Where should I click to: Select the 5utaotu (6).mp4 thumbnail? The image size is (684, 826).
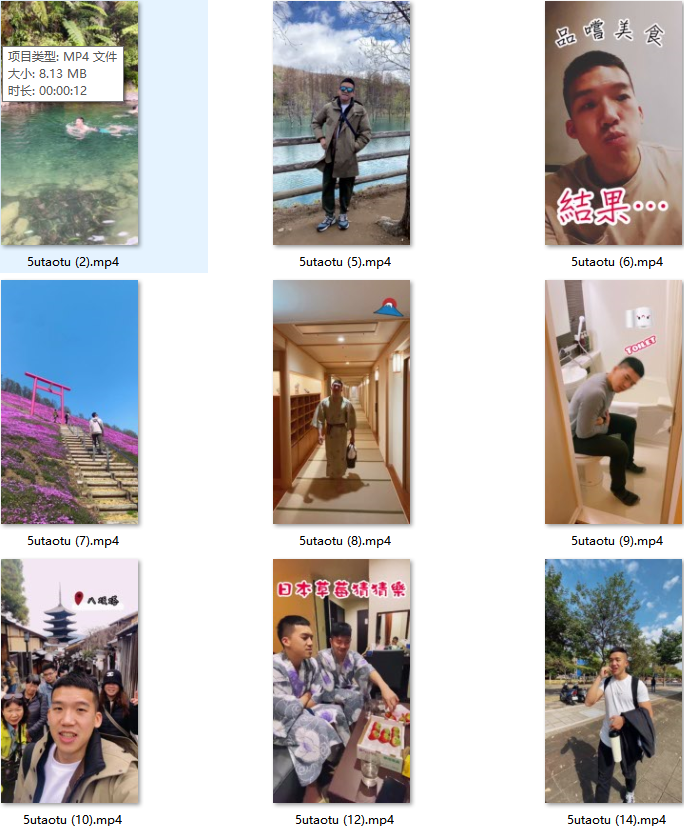pos(613,123)
